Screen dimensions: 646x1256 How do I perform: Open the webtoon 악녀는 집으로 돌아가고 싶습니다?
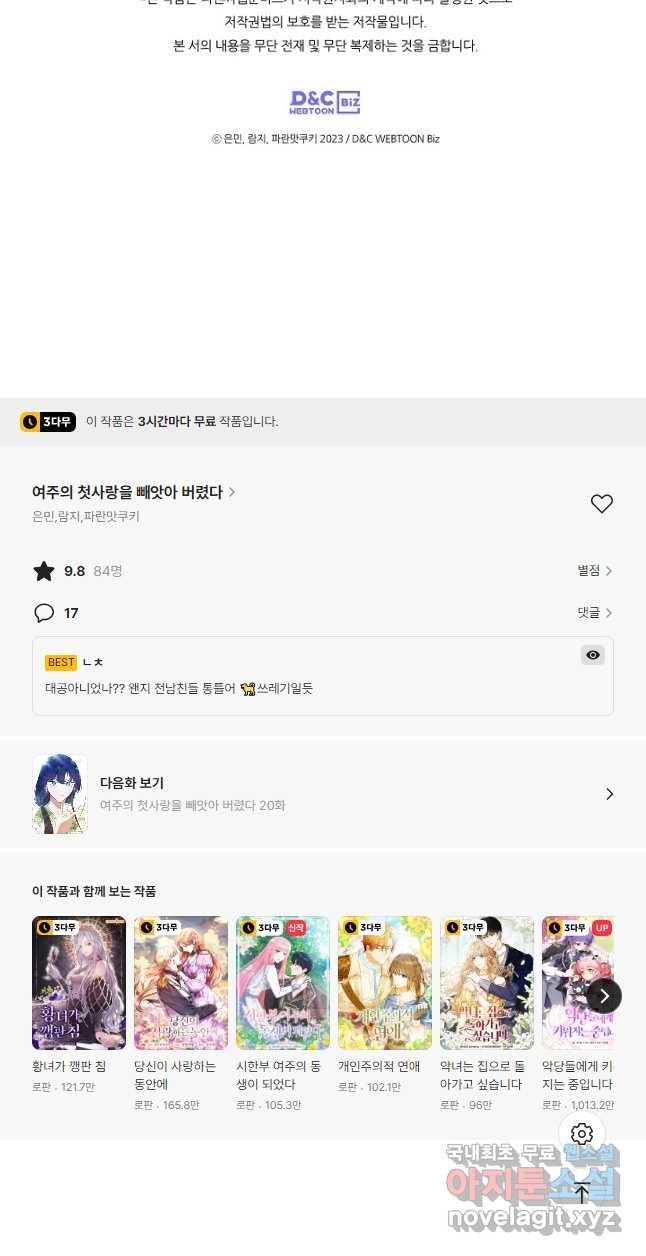[x=487, y=982]
